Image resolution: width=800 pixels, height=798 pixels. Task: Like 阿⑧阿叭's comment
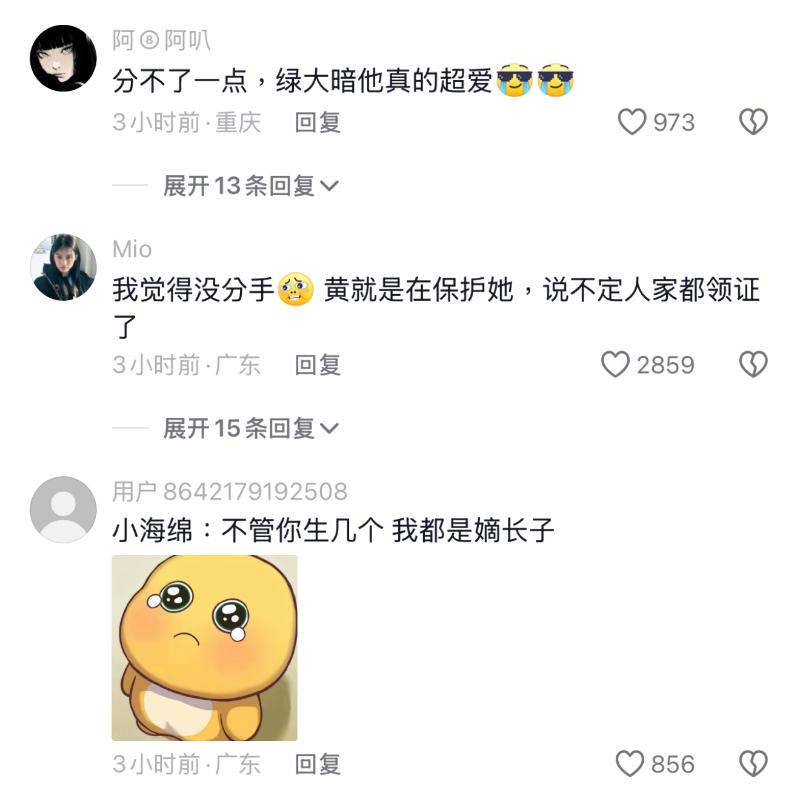tap(632, 122)
